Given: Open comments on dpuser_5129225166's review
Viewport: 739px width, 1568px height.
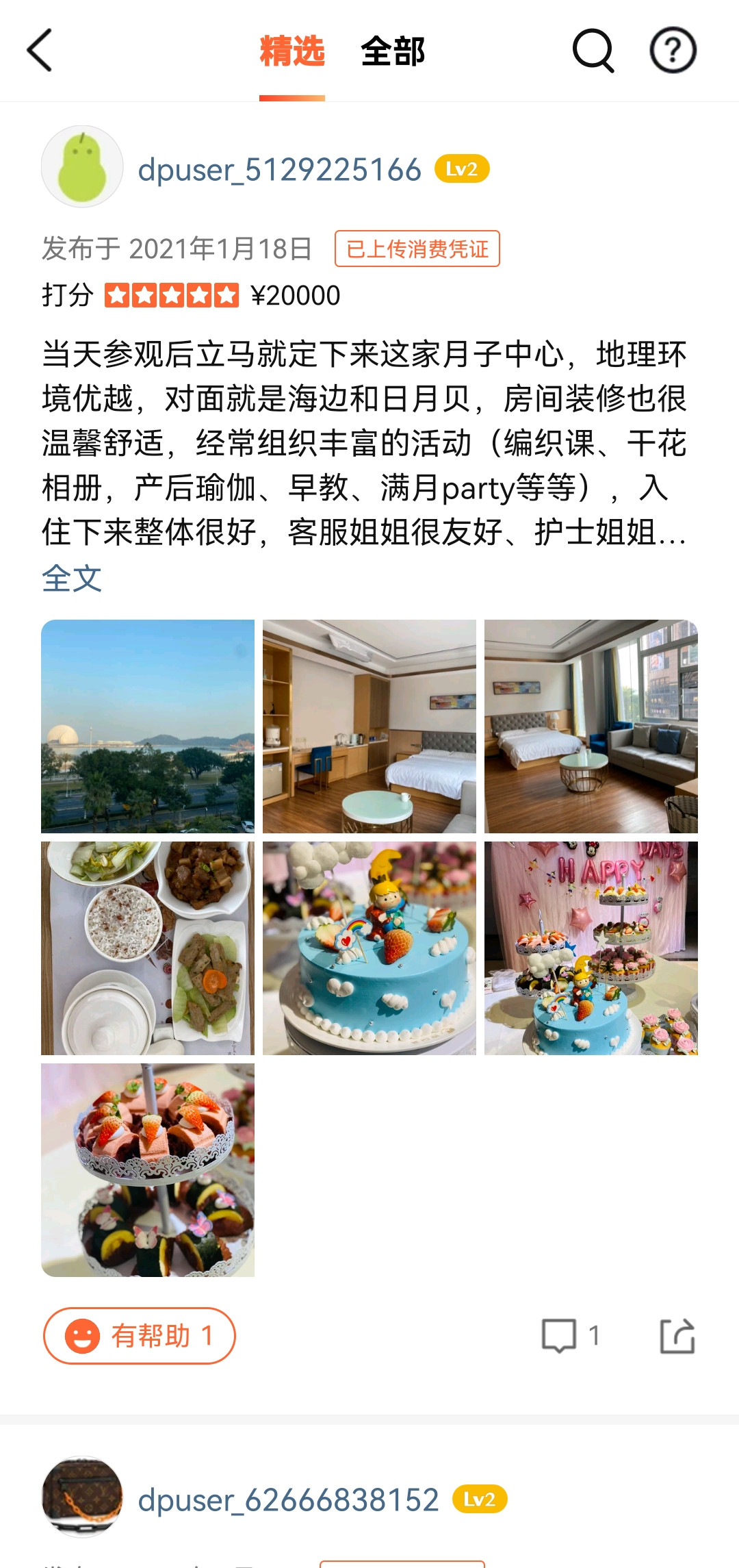Looking at the screenshot, I should (x=570, y=1336).
